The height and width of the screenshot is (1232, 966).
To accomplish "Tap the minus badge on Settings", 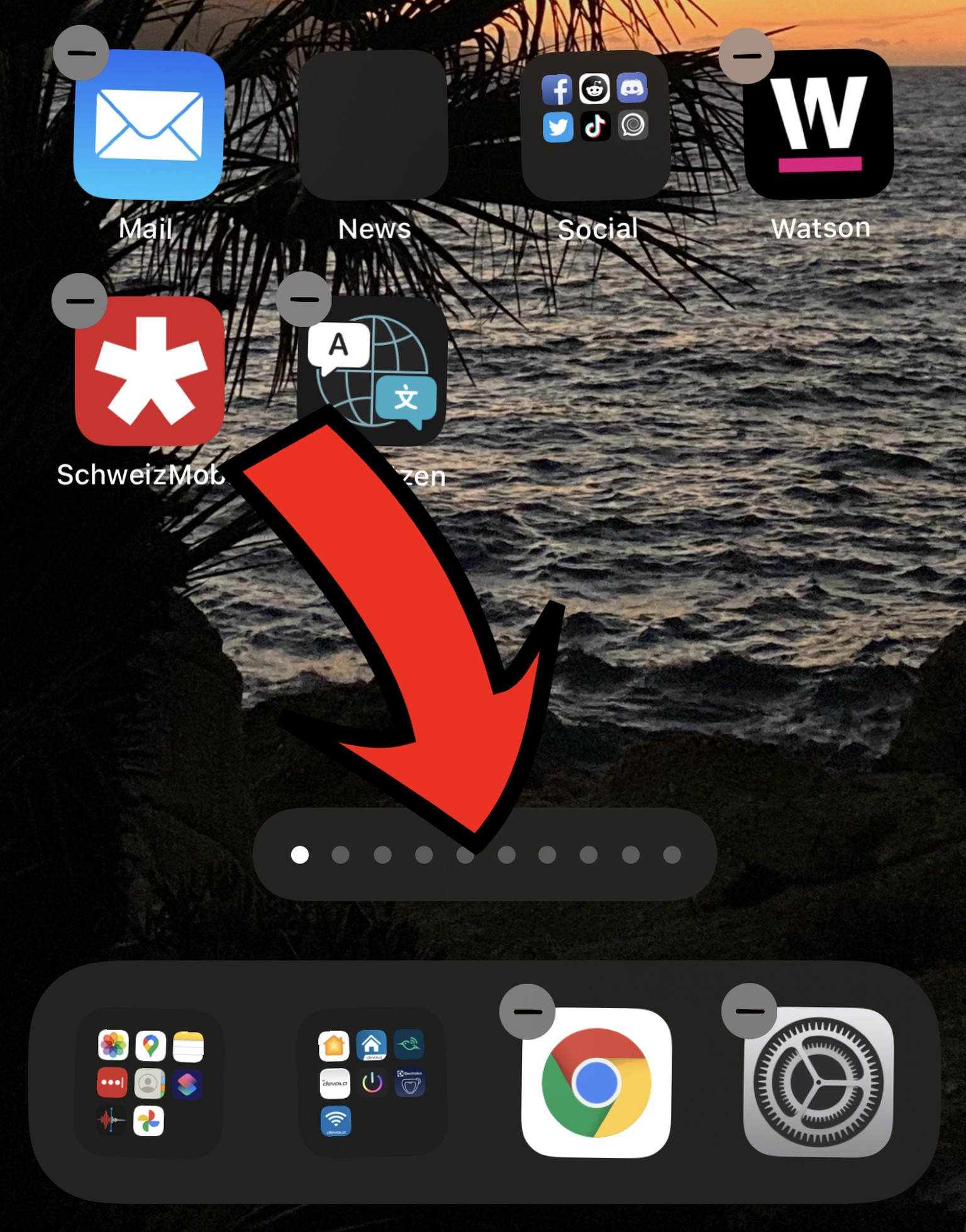I will pos(750,1011).
